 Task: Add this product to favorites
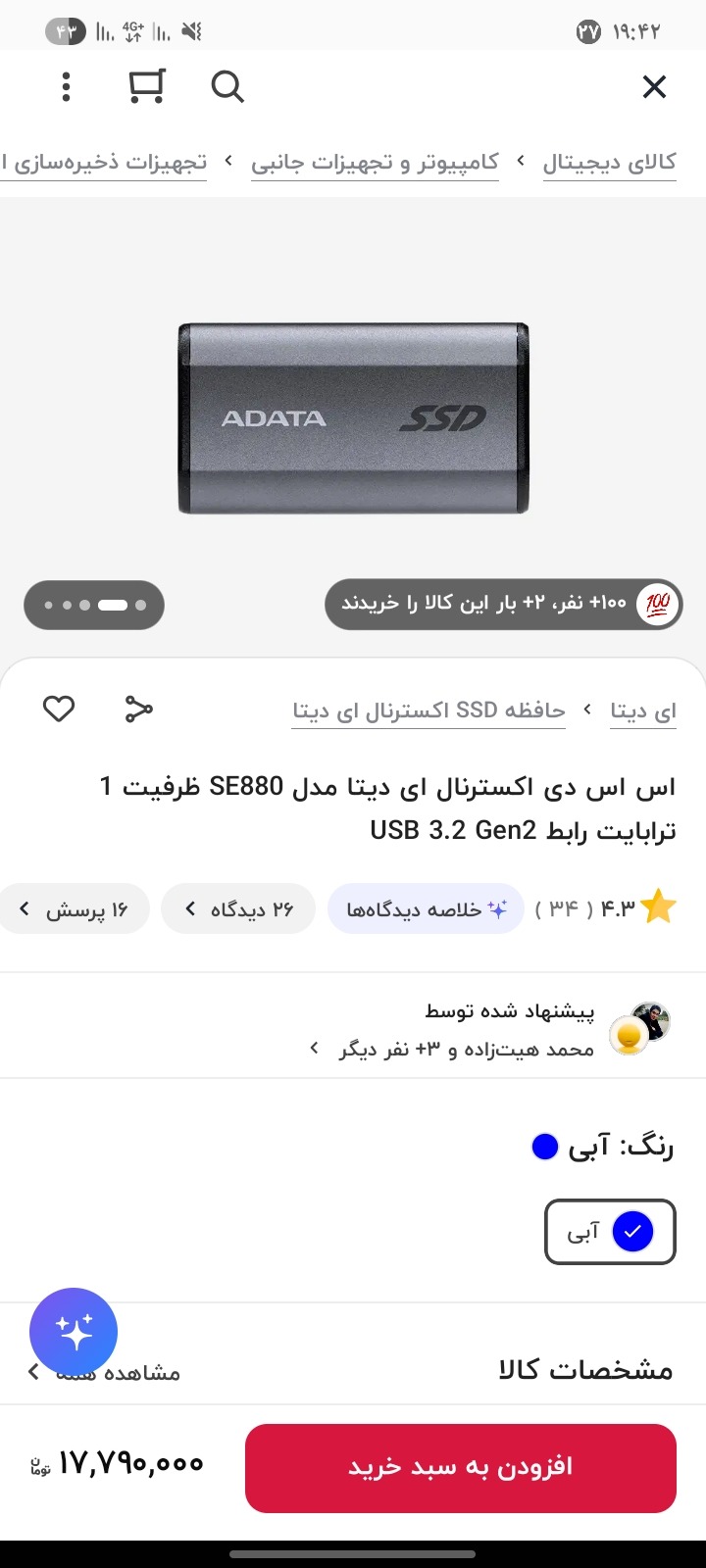[59, 709]
